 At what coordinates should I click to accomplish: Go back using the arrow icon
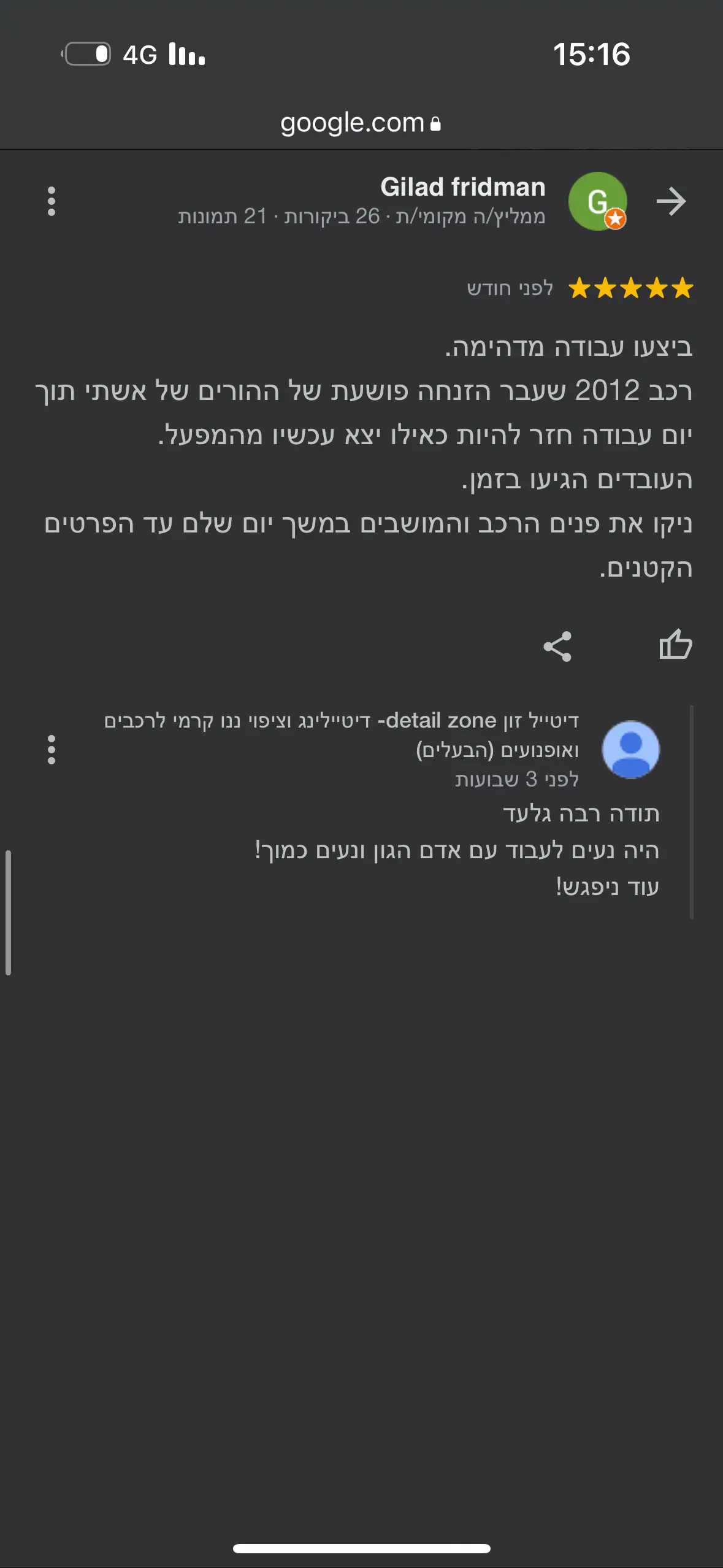click(x=670, y=201)
